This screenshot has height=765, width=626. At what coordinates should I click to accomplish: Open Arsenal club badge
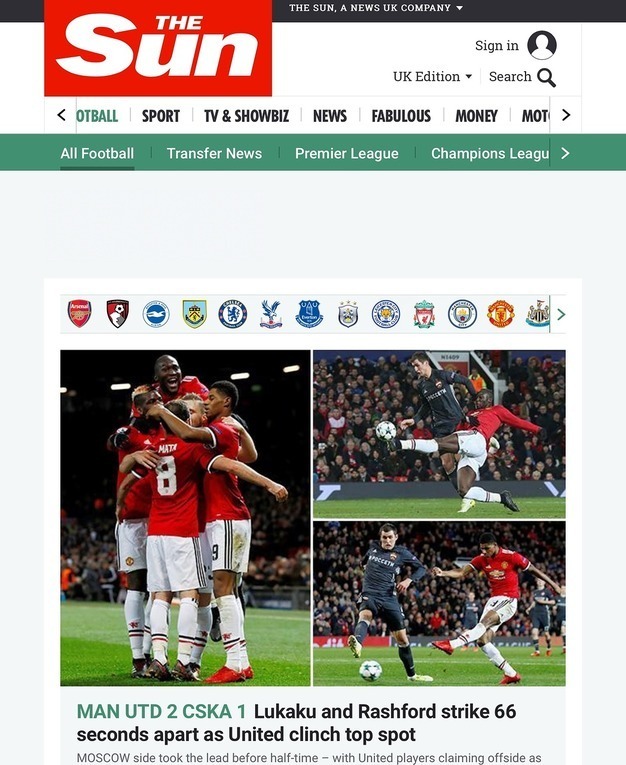(79, 314)
